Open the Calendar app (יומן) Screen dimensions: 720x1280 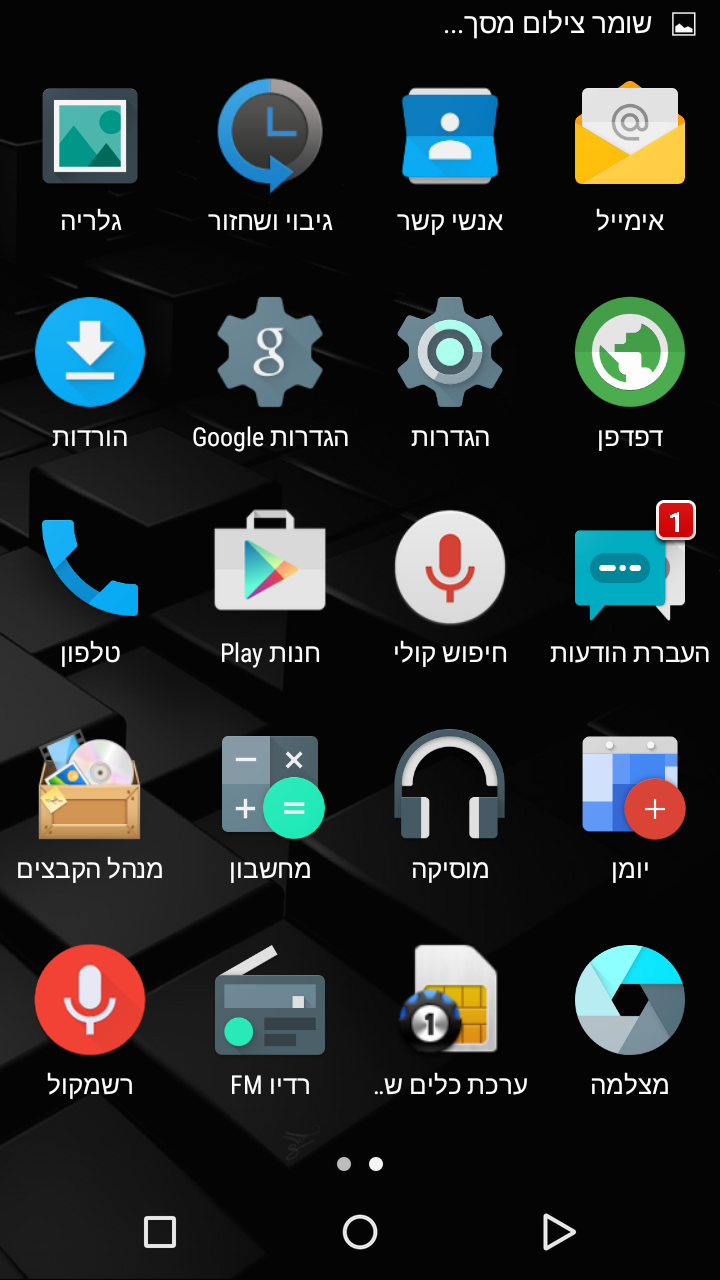[630, 786]
